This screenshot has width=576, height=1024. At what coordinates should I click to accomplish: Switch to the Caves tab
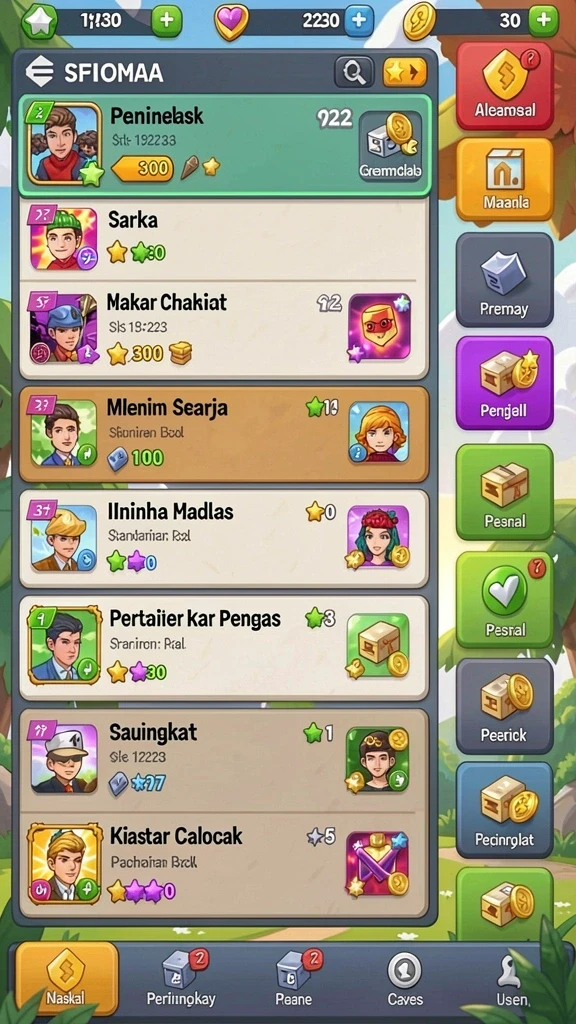pyautogui.click(x=405, y=978)
